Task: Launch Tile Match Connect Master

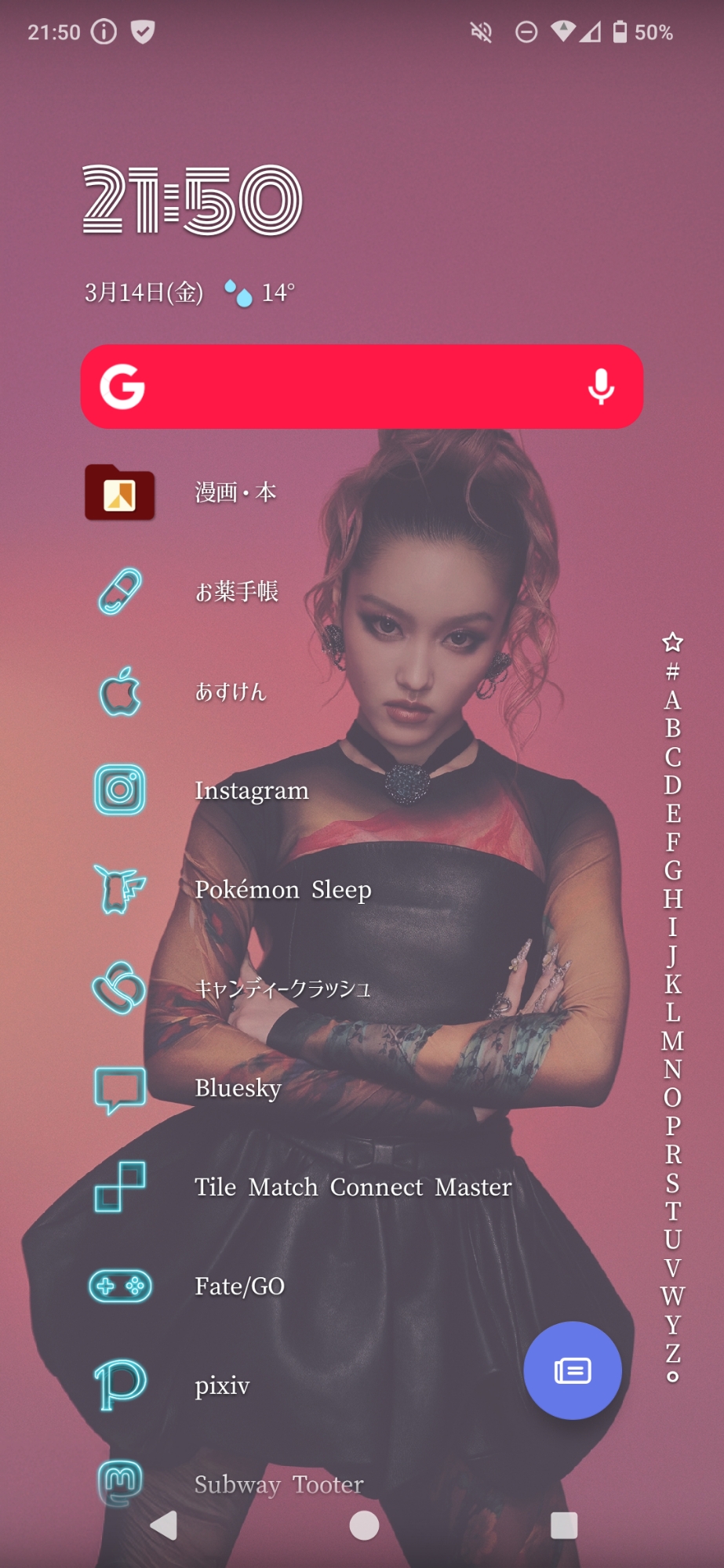Action: pos(120,1187)
